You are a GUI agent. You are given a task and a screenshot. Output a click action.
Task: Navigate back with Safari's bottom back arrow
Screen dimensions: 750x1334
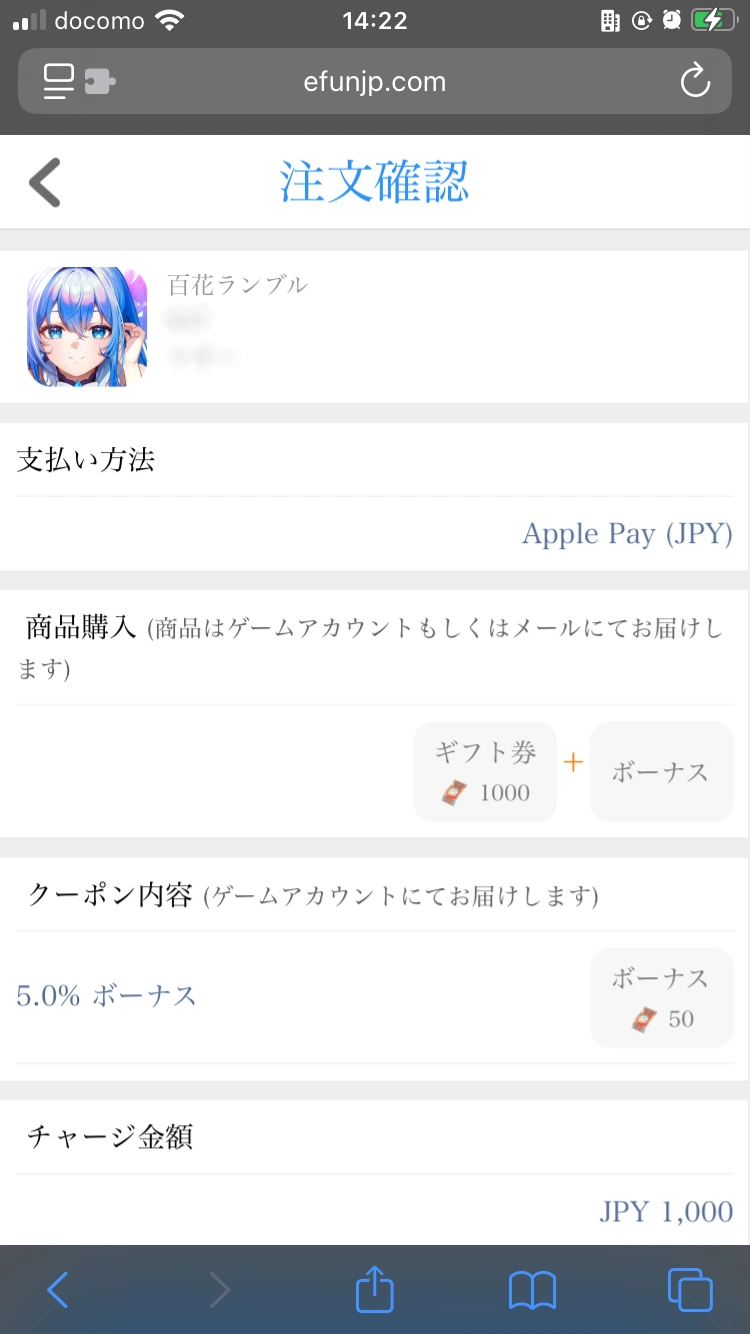(x=57, y=1290)
